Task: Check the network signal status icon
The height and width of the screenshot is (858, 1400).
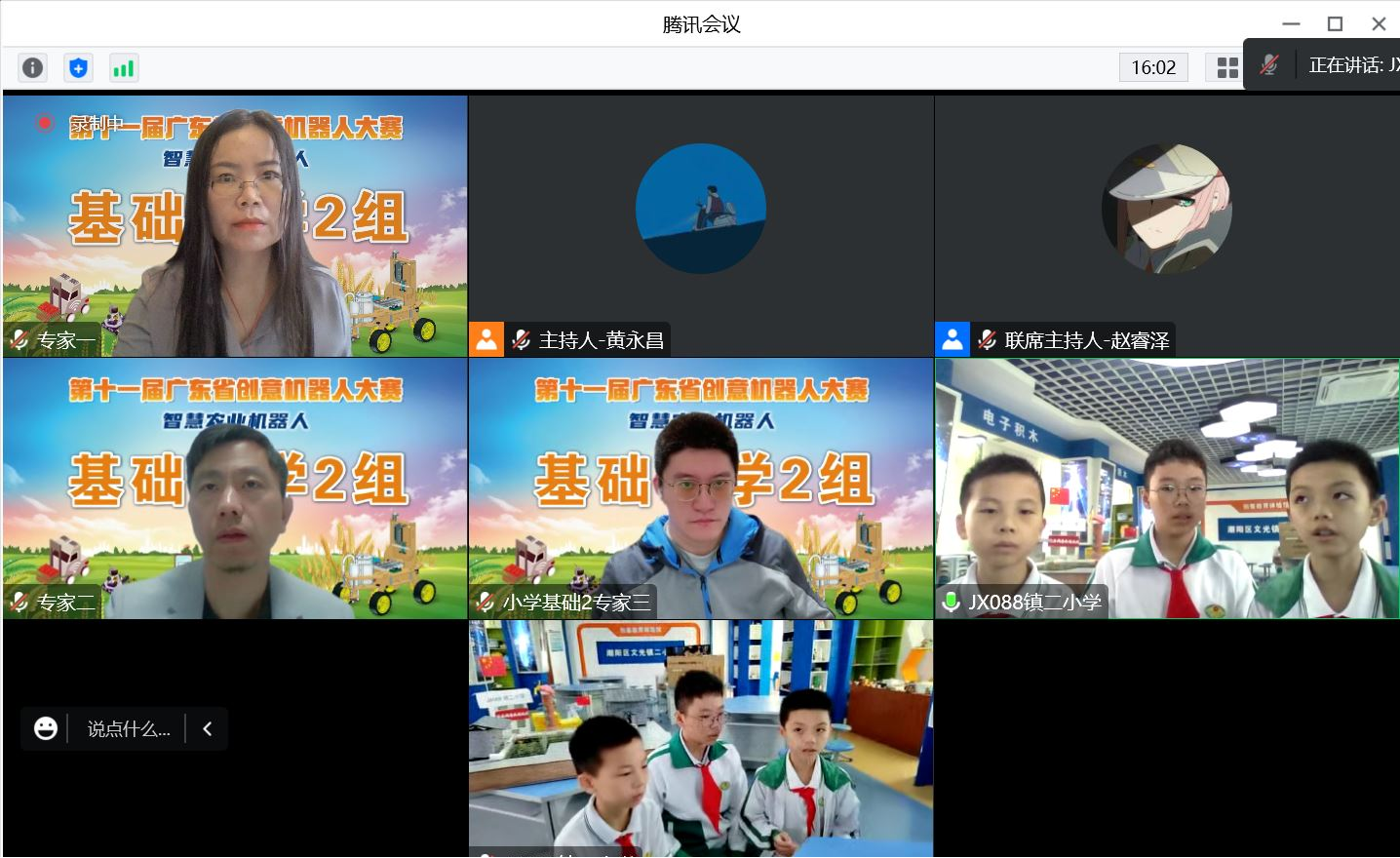Action: (124, 67)
